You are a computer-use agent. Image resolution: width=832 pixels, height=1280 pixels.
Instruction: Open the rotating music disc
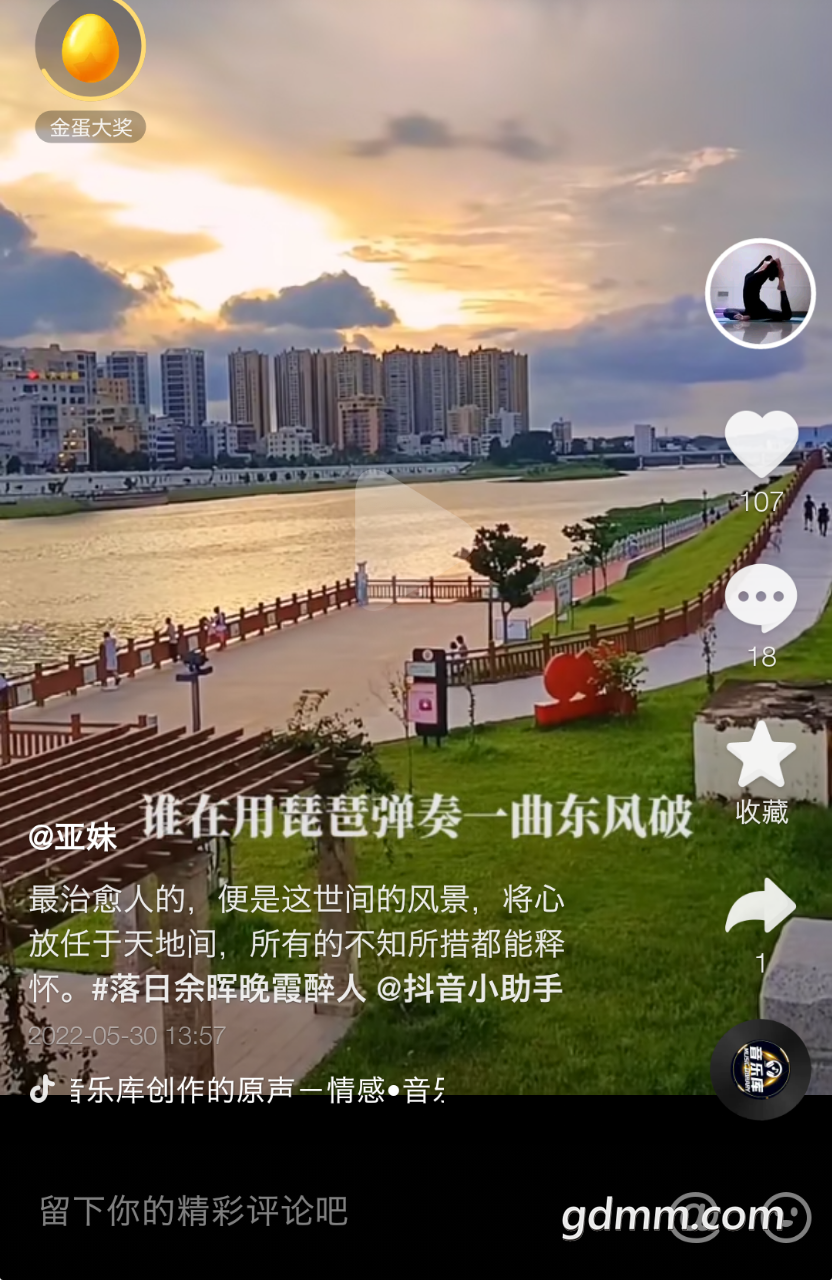760,1069
